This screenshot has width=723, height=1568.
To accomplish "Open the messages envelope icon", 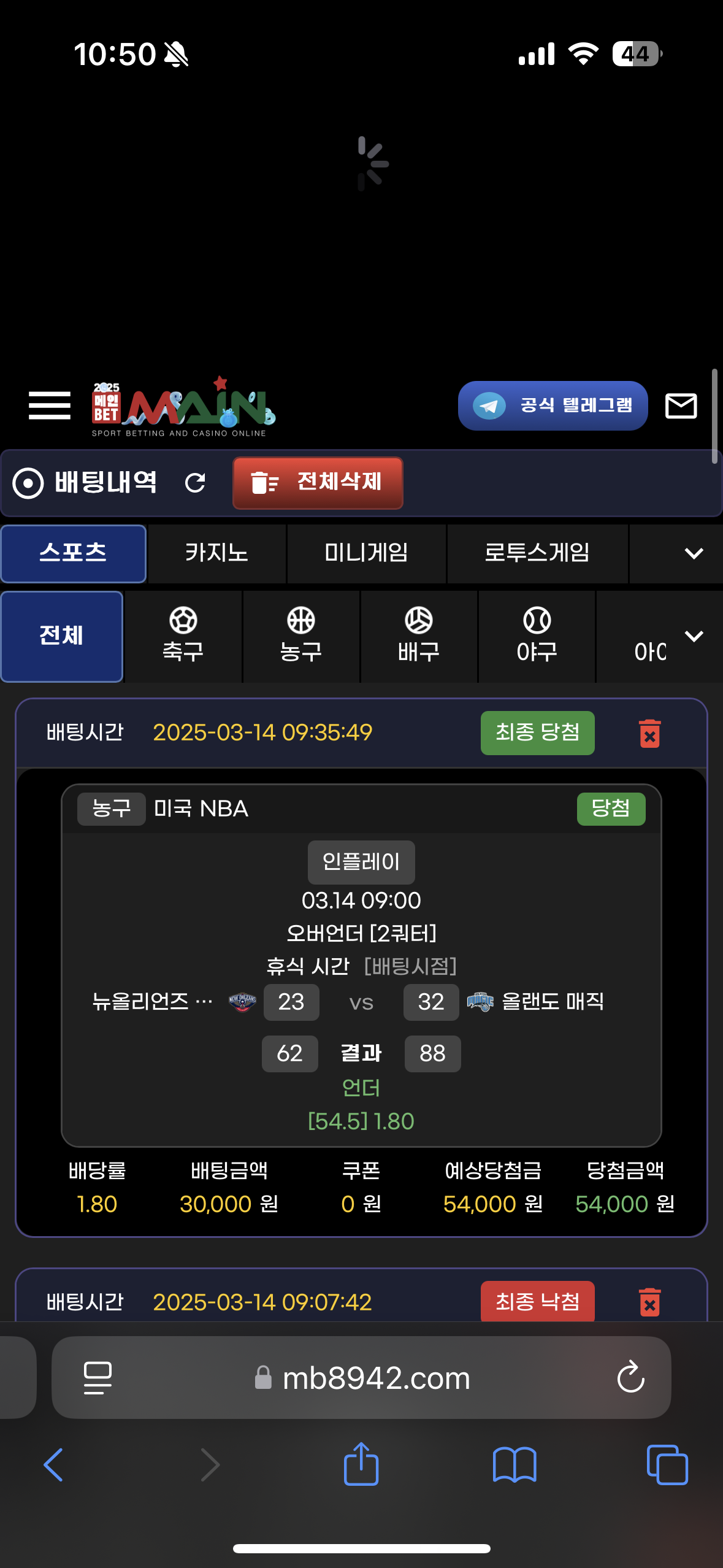I will (681, 406).
